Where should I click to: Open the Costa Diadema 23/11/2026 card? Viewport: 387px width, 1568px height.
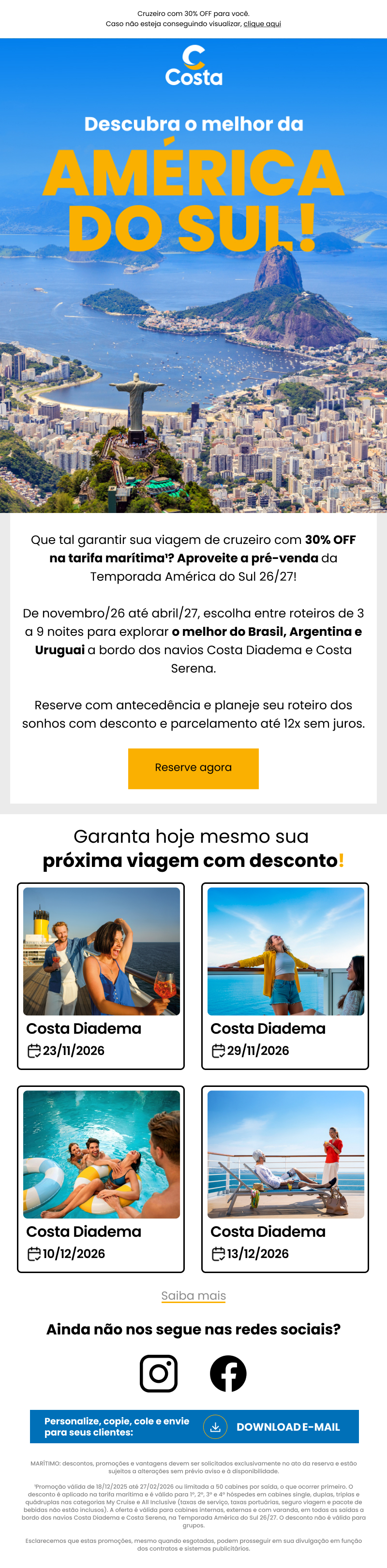pyautogui.click(x=101, y=975)
